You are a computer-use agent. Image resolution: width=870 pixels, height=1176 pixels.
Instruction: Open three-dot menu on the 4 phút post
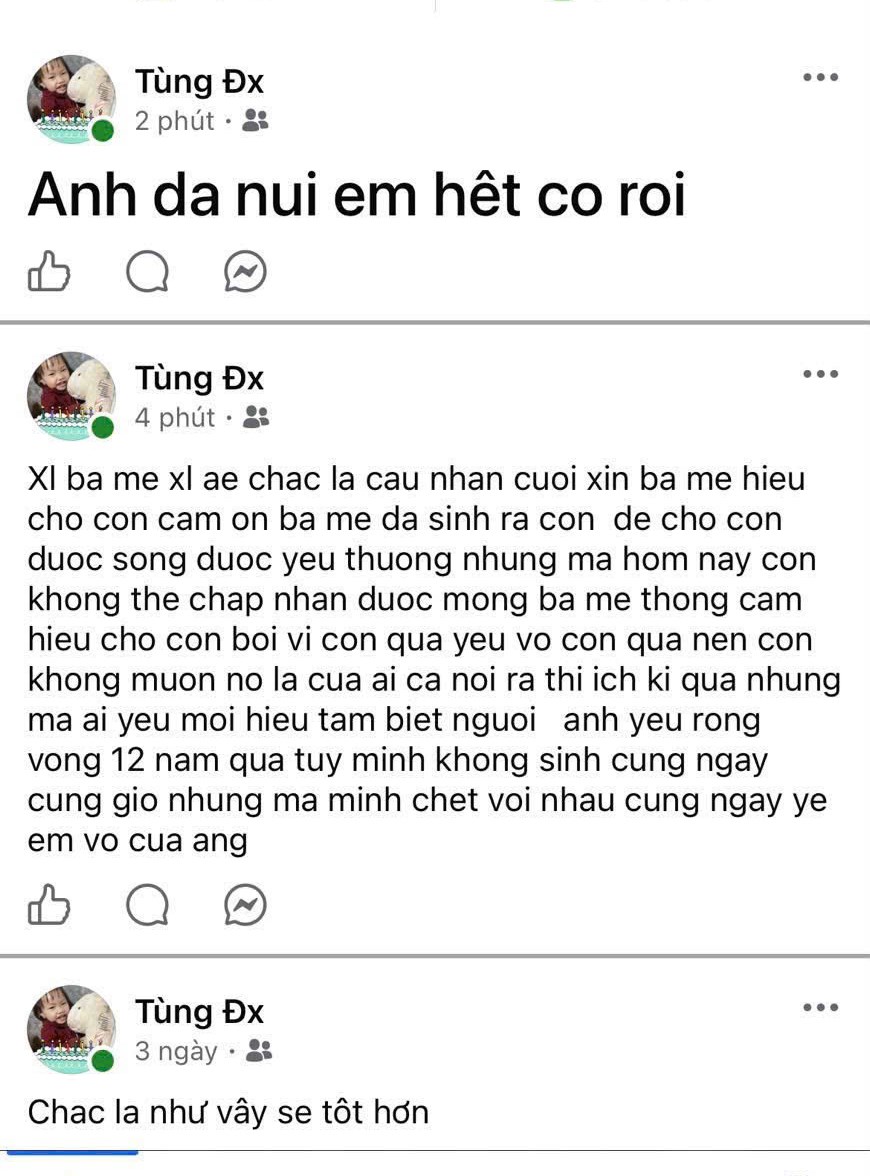coord(820,374)
